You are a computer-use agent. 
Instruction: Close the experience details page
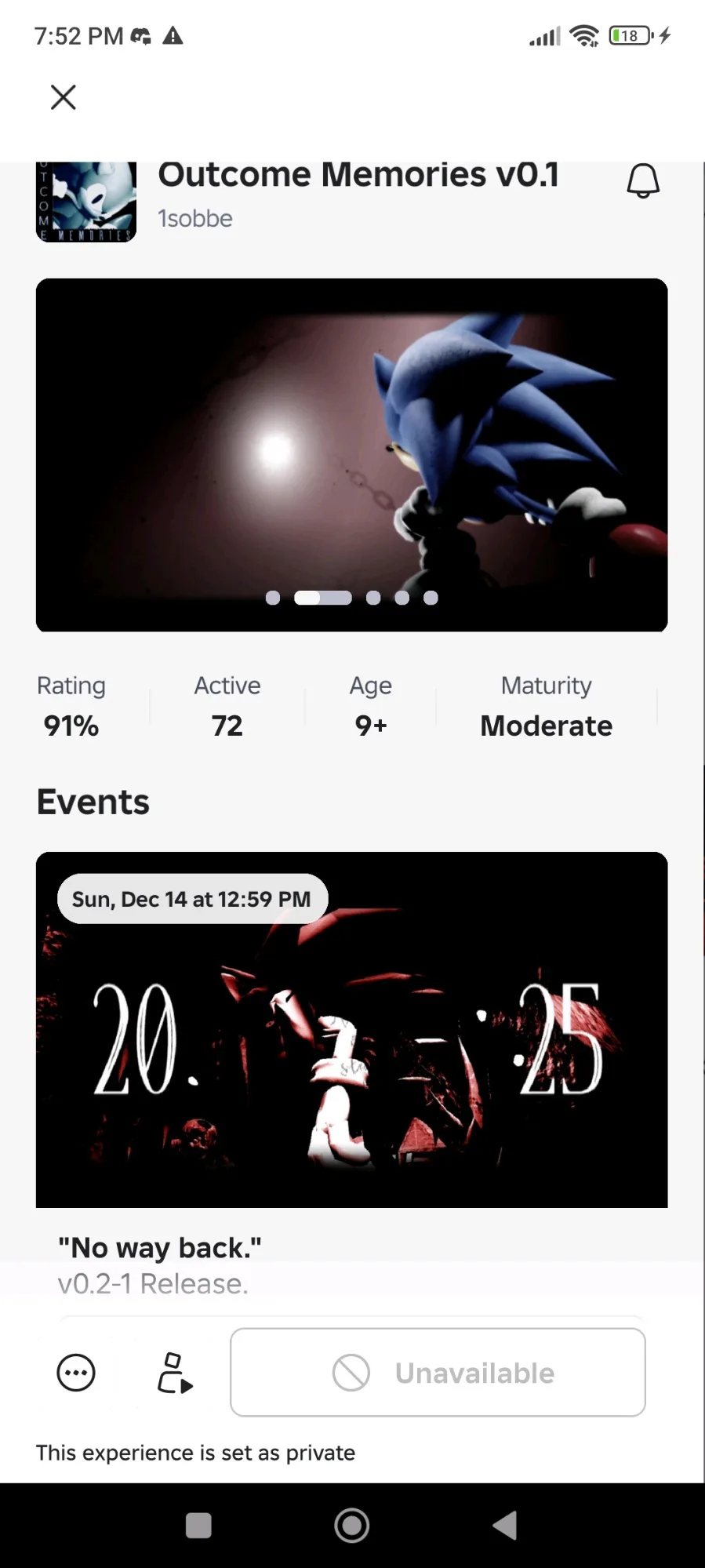coord(63,97)
